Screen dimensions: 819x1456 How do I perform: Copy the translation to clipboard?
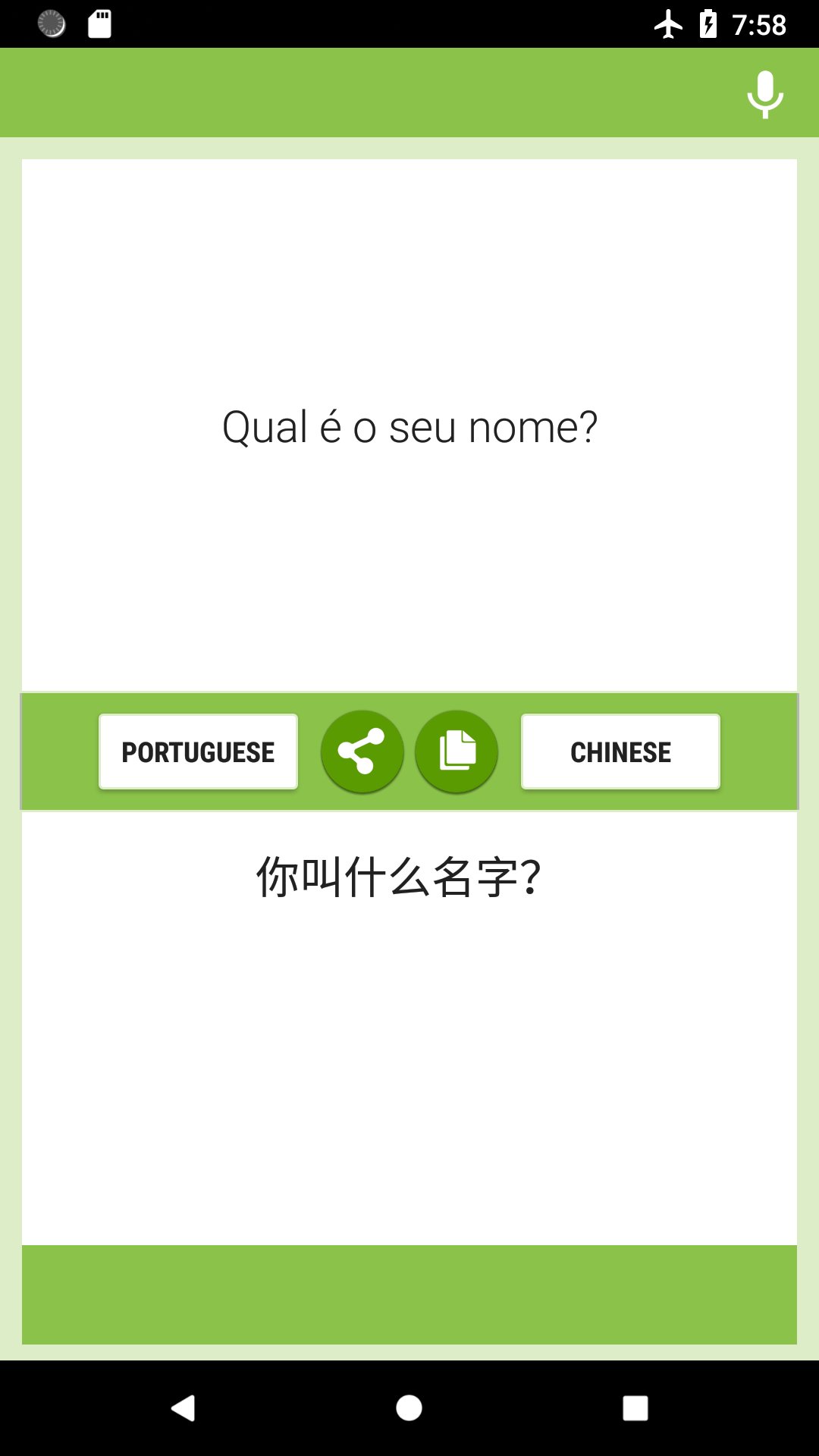pyautogui.click(x=457, y=752)
